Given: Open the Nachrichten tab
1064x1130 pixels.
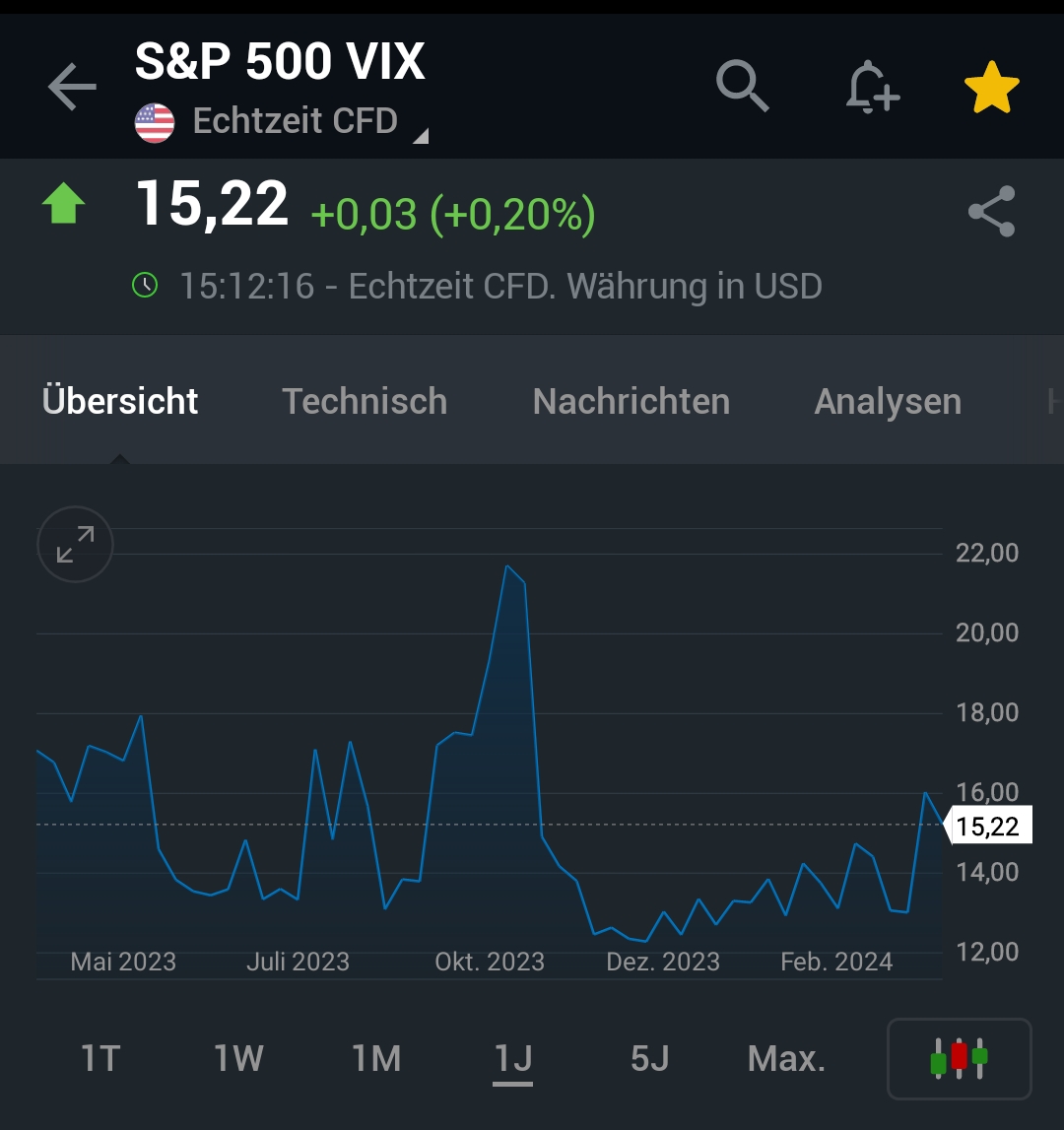Looking at the screenshot, I should 631,401.
